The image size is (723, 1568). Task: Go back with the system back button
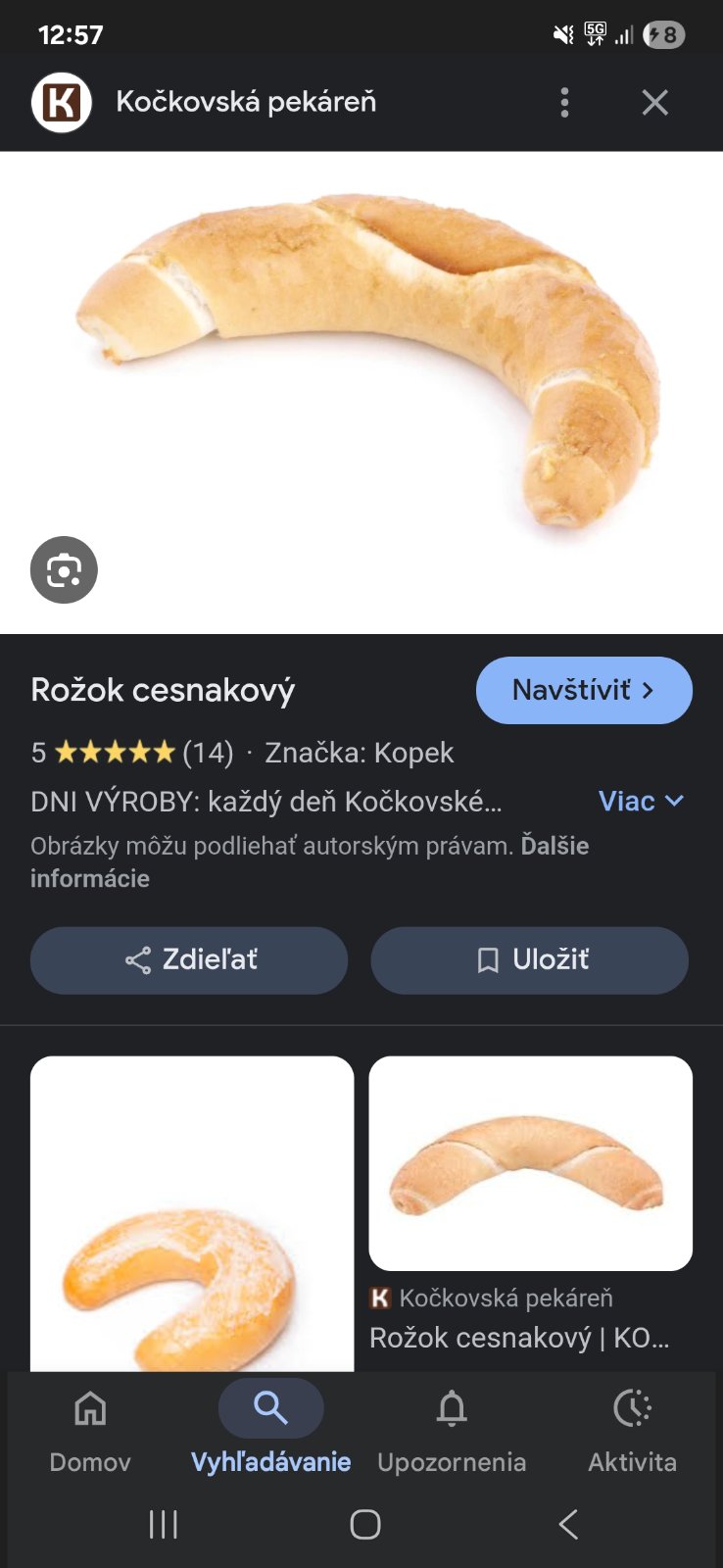coord(568,1524)
